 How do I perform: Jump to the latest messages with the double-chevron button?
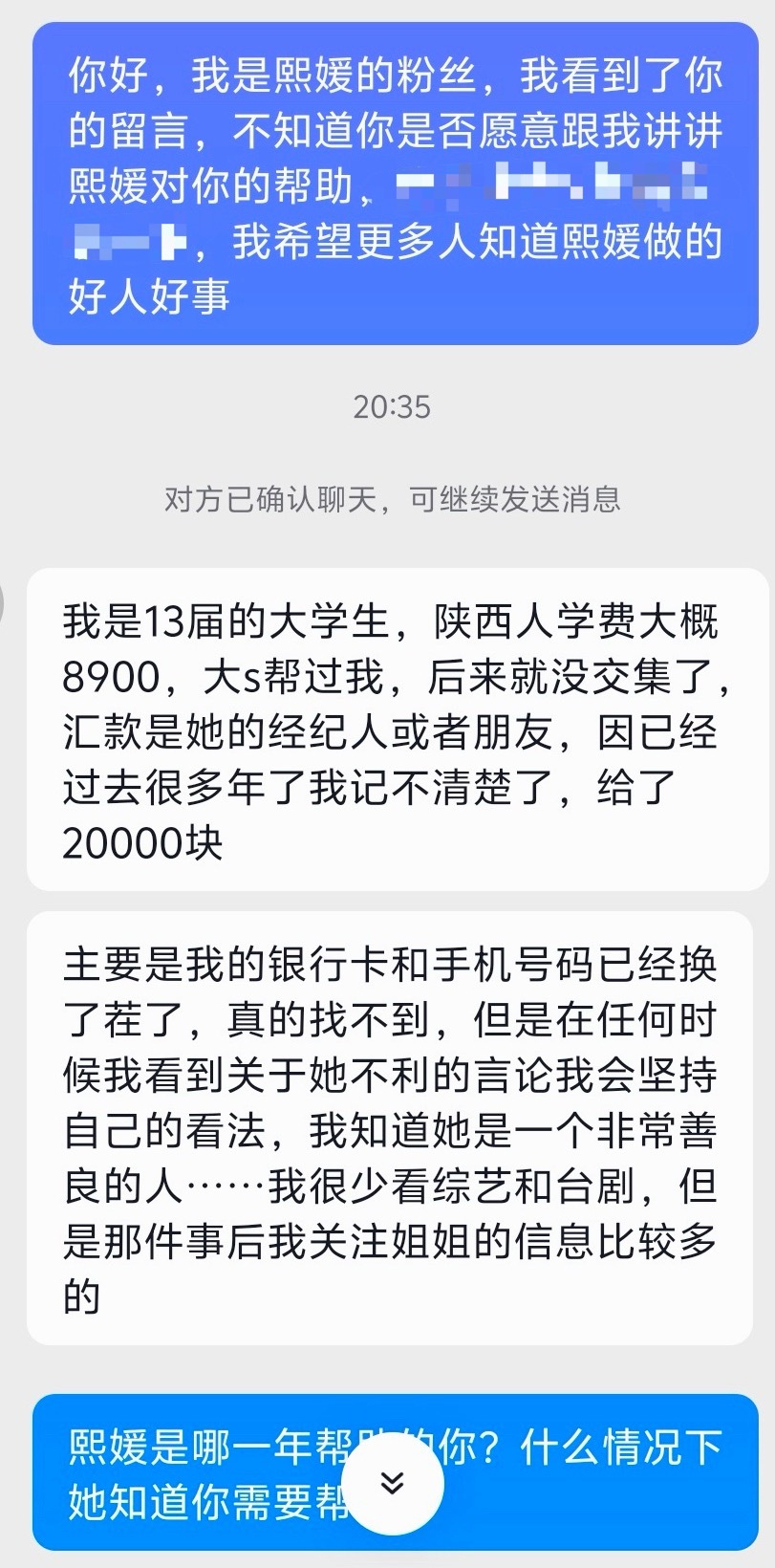[393, 1483]
